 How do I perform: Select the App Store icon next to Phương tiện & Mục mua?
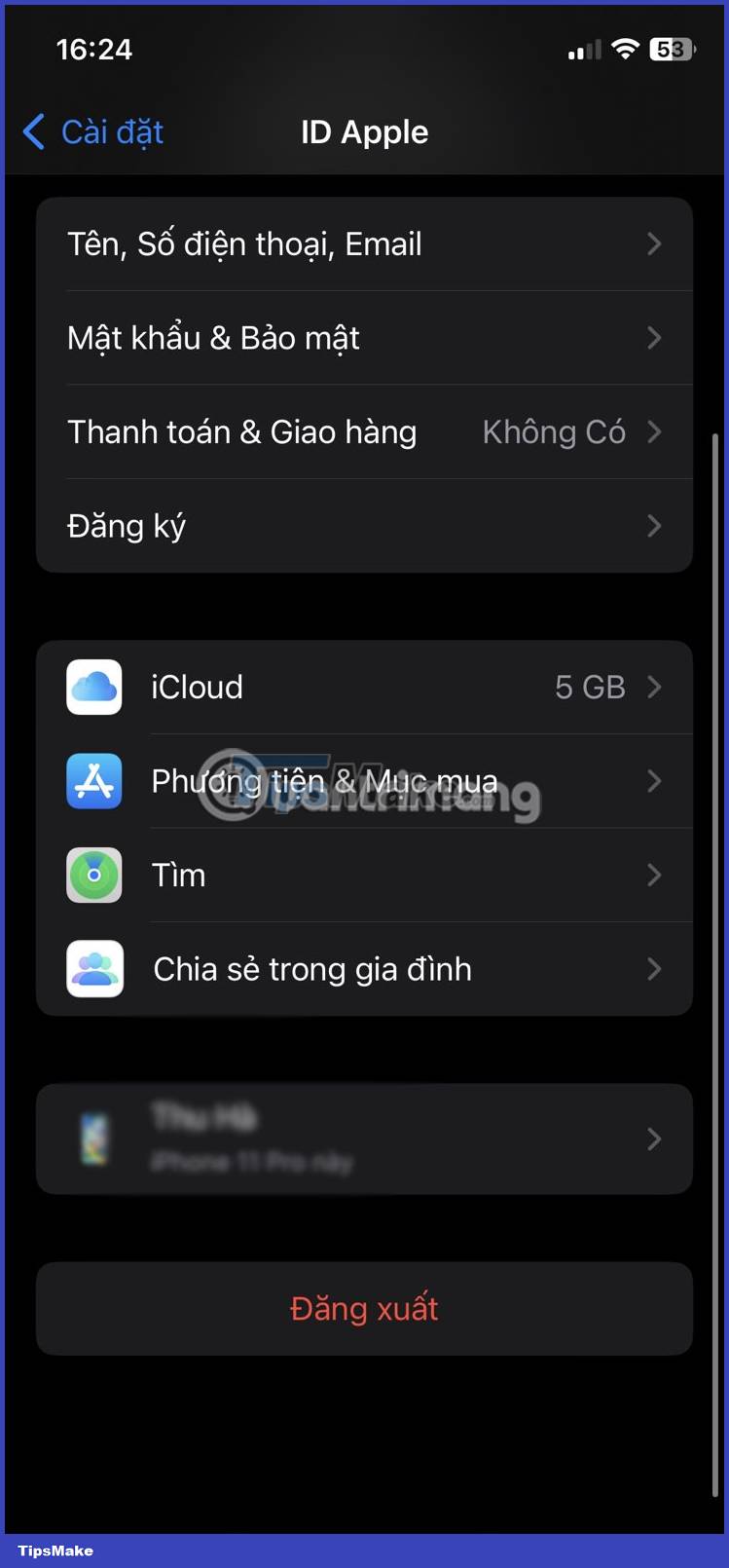point(93,781)
